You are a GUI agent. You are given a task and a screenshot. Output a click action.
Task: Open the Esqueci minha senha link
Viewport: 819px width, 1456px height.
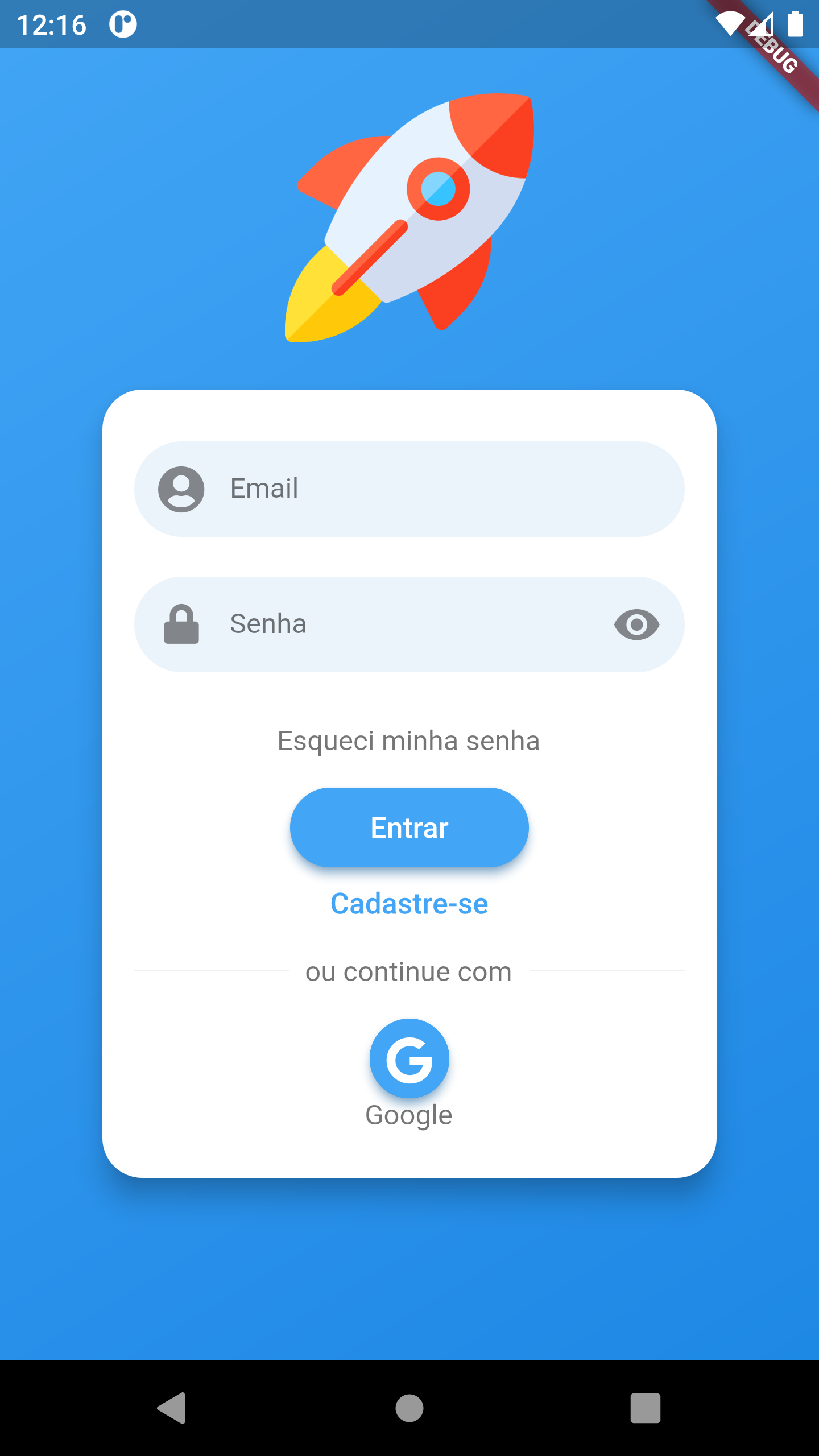pyautogui.click(x=408, y=741)
